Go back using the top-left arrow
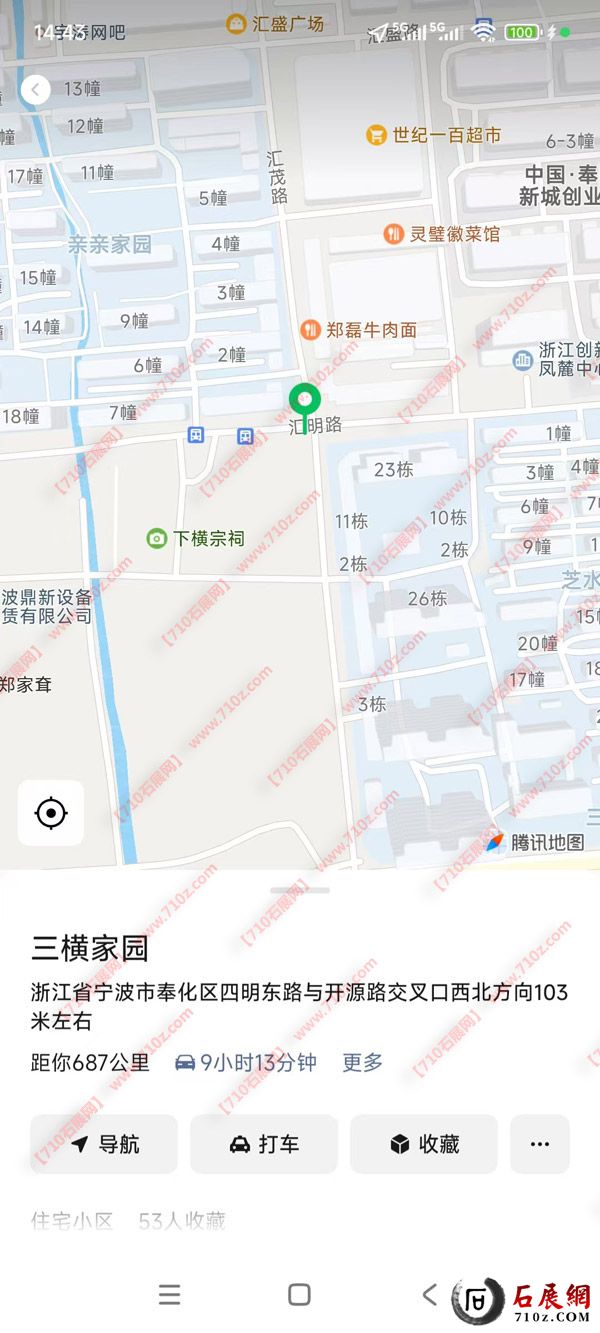This screenshot has height=1333, width=600. click(x=35, y=90)
